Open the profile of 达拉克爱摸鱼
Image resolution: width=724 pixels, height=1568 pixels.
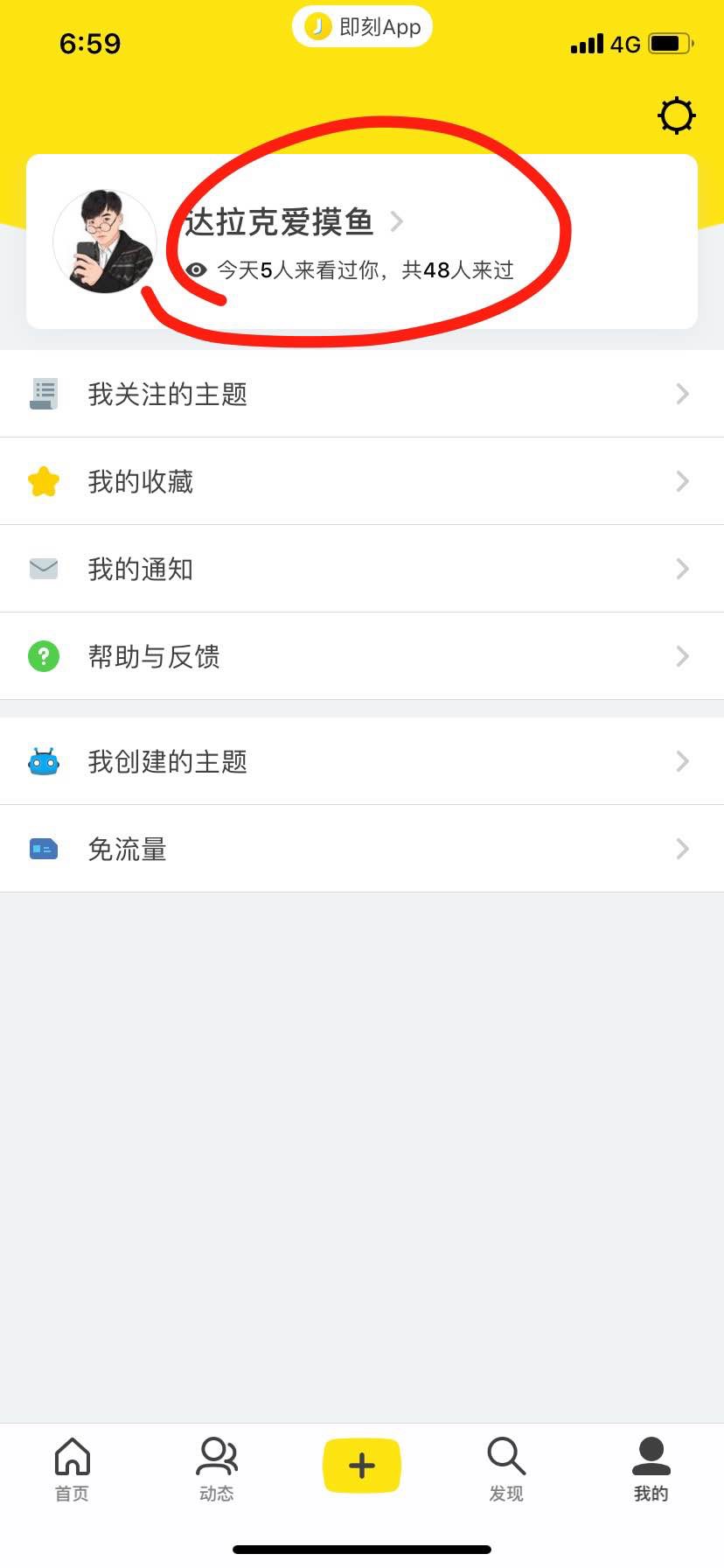coord(280,222)
